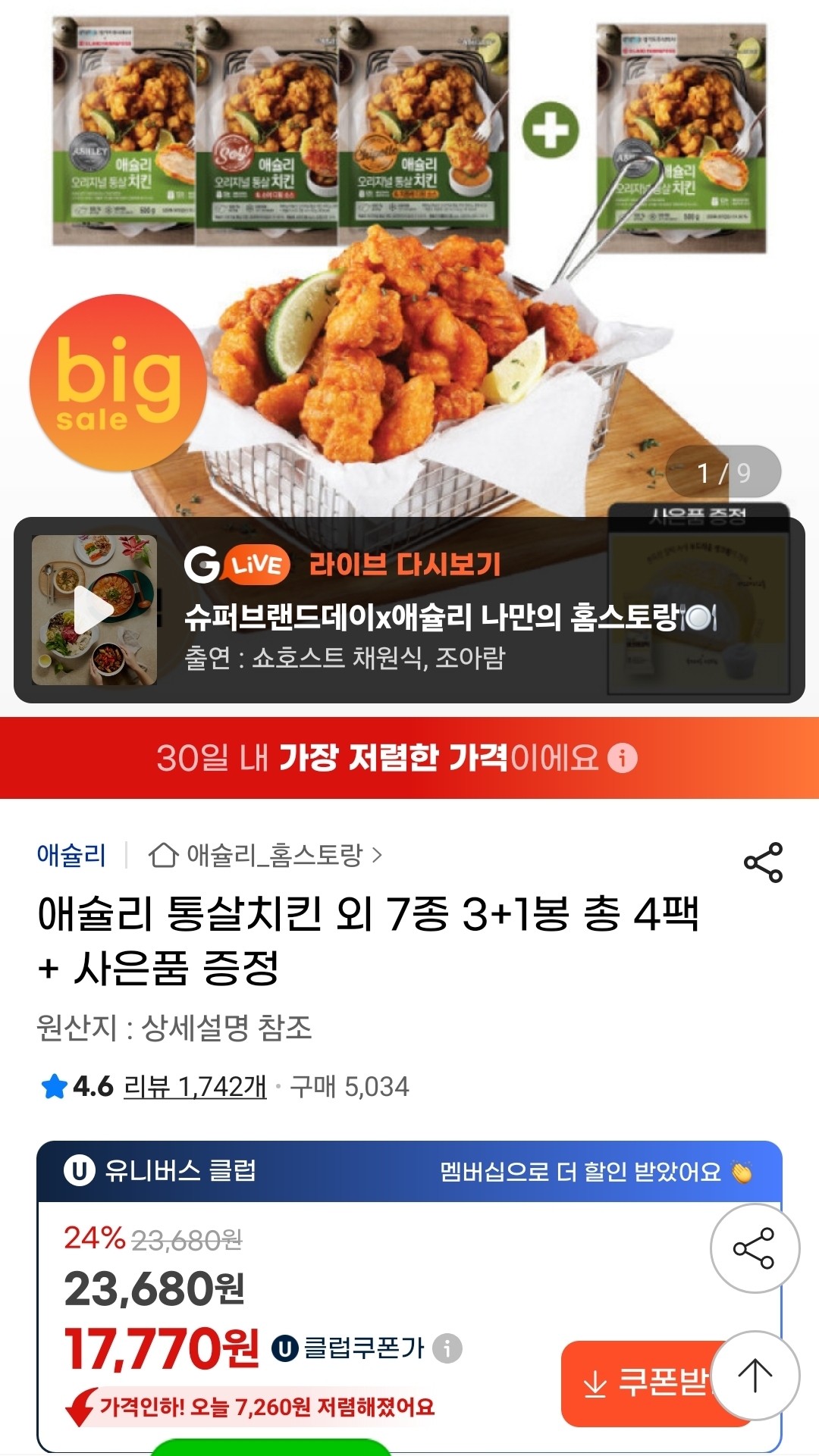Jump back to the top of the page

tap(755, 1375)
